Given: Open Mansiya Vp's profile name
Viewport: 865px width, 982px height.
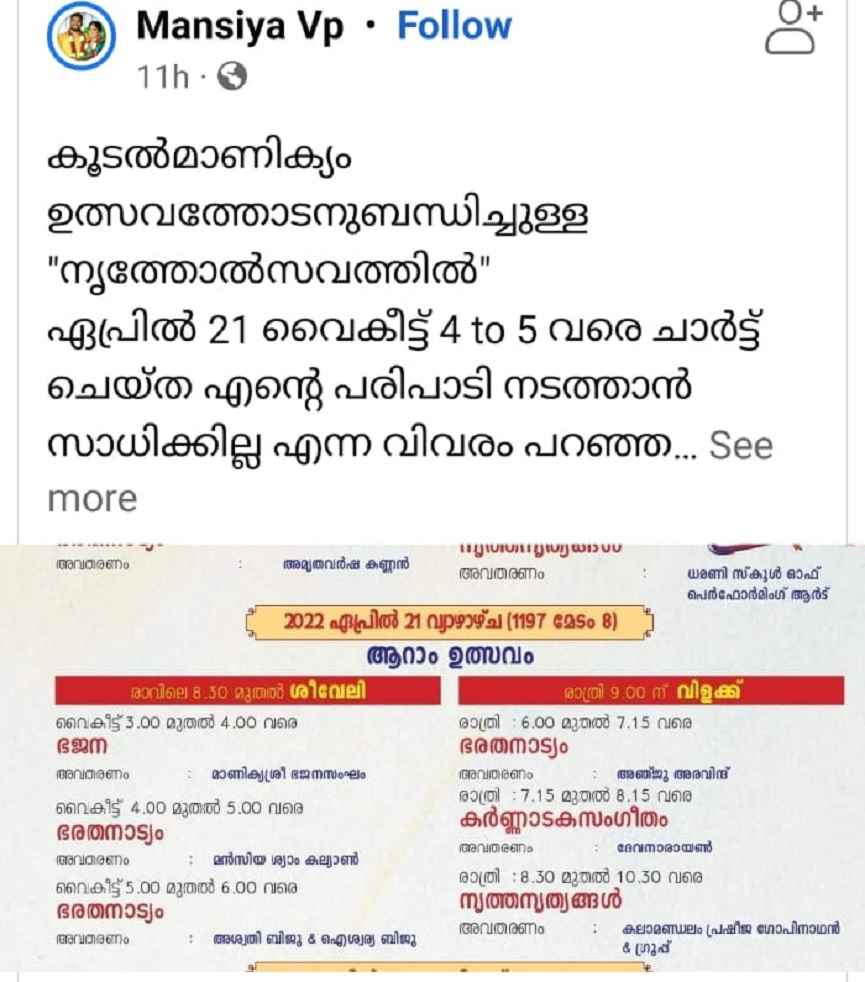Looking at the screenshot, I should pyautogui.click(x=239, y=27).
